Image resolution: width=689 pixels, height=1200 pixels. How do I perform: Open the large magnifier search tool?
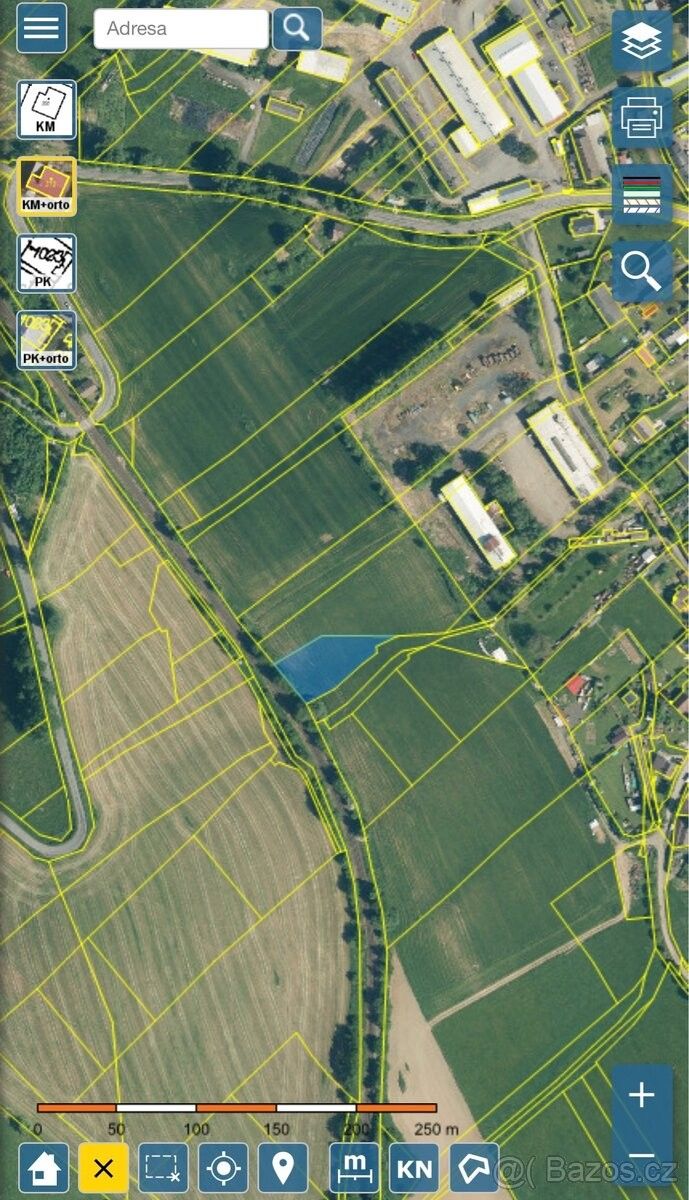[x=642, y=271]
